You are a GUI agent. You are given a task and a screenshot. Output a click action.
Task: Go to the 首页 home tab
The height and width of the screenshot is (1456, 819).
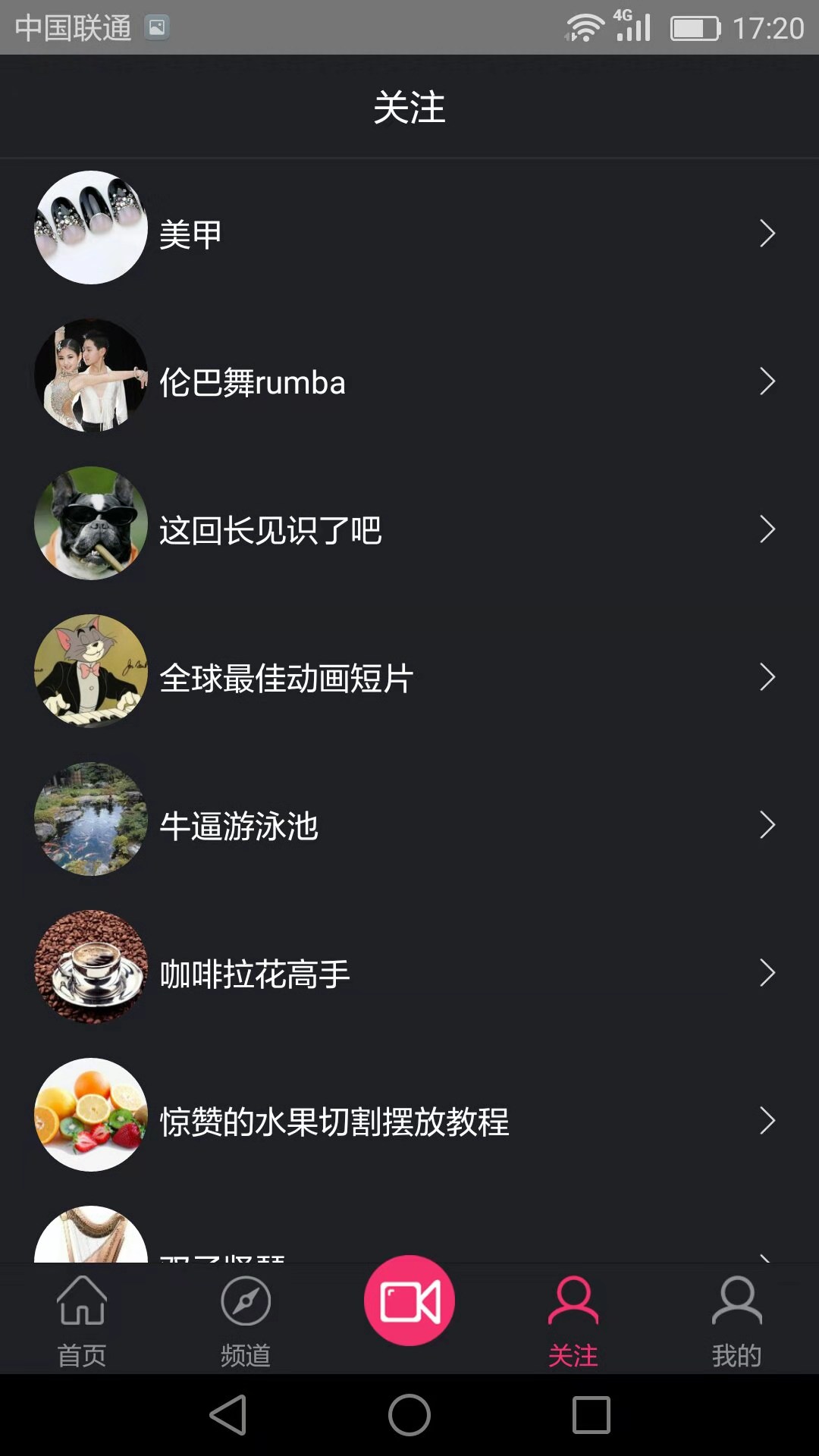(x=82, y=1320)
